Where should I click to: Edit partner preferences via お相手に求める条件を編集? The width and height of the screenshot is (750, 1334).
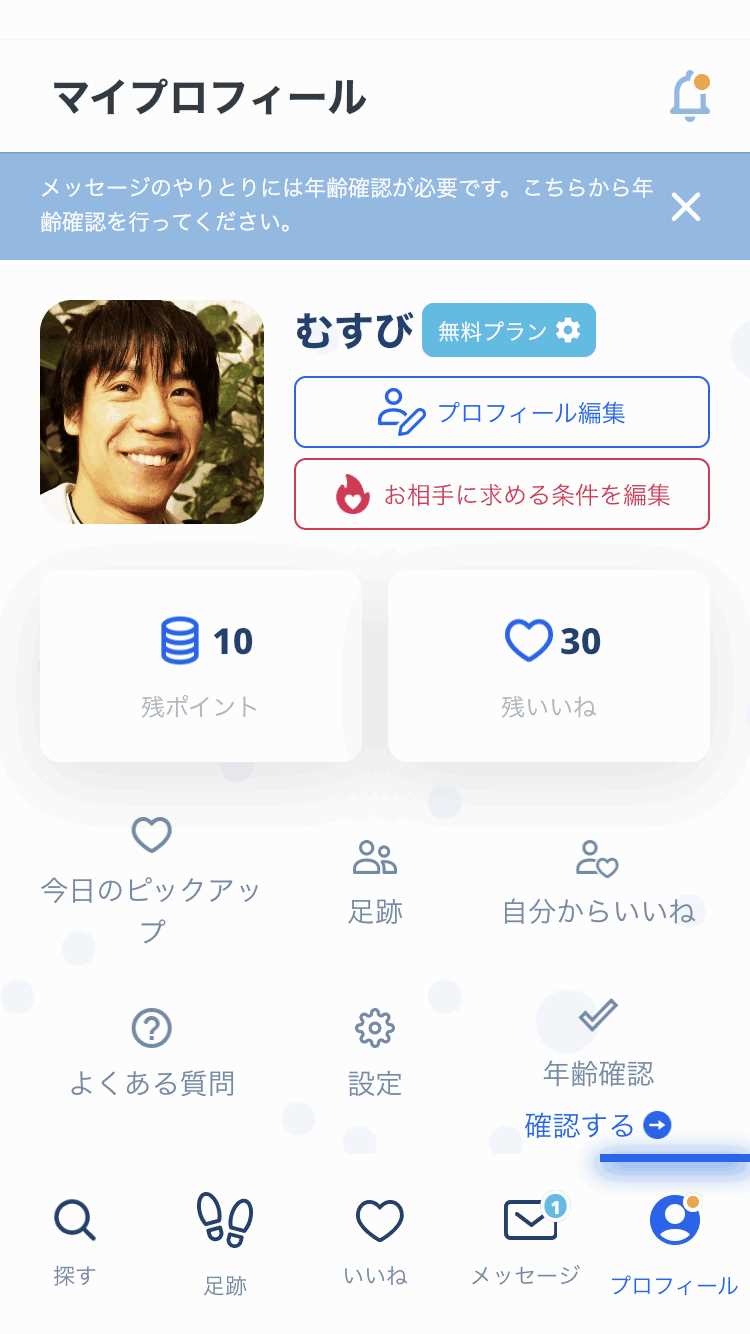(x=501, y=493)
